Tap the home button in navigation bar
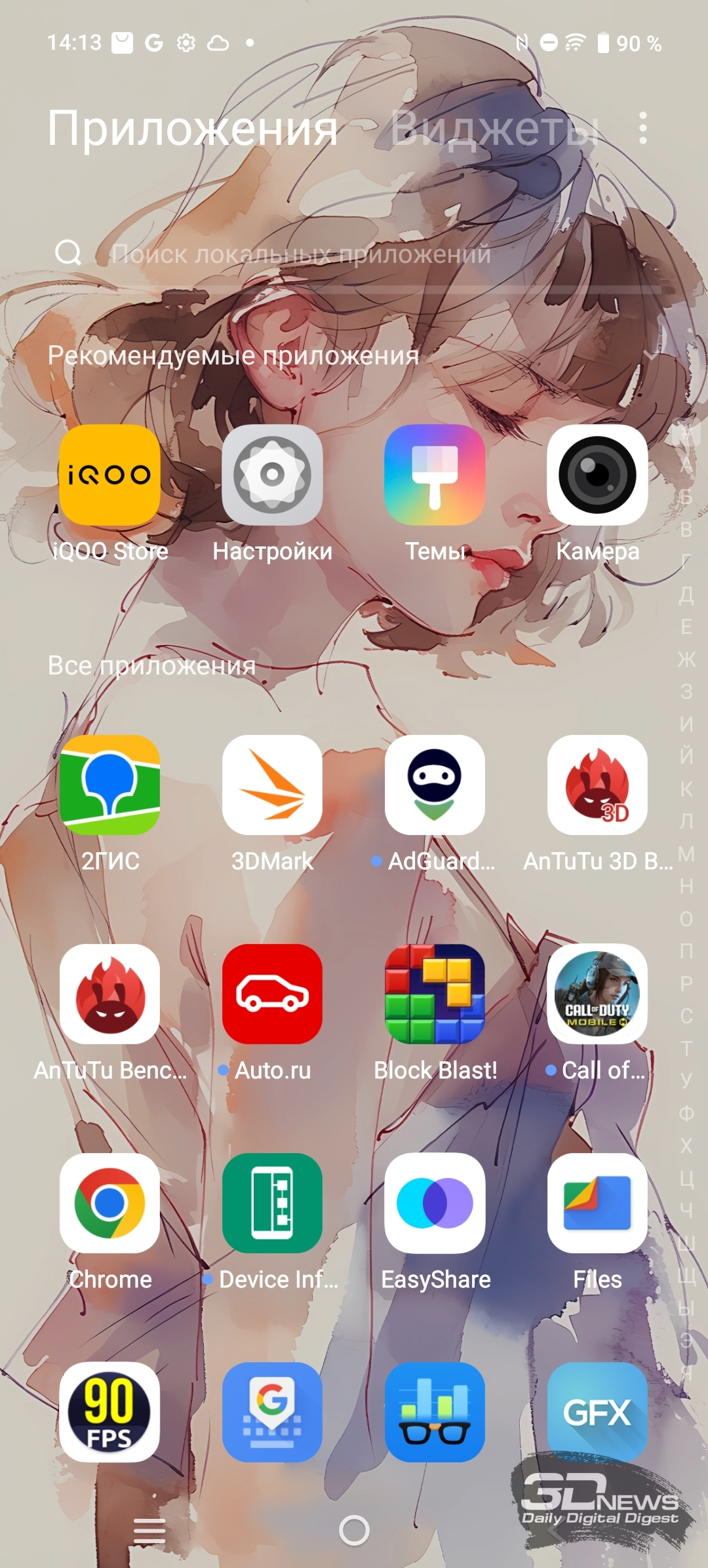This screenshot has width=708, height=1568. [354, 1531]
